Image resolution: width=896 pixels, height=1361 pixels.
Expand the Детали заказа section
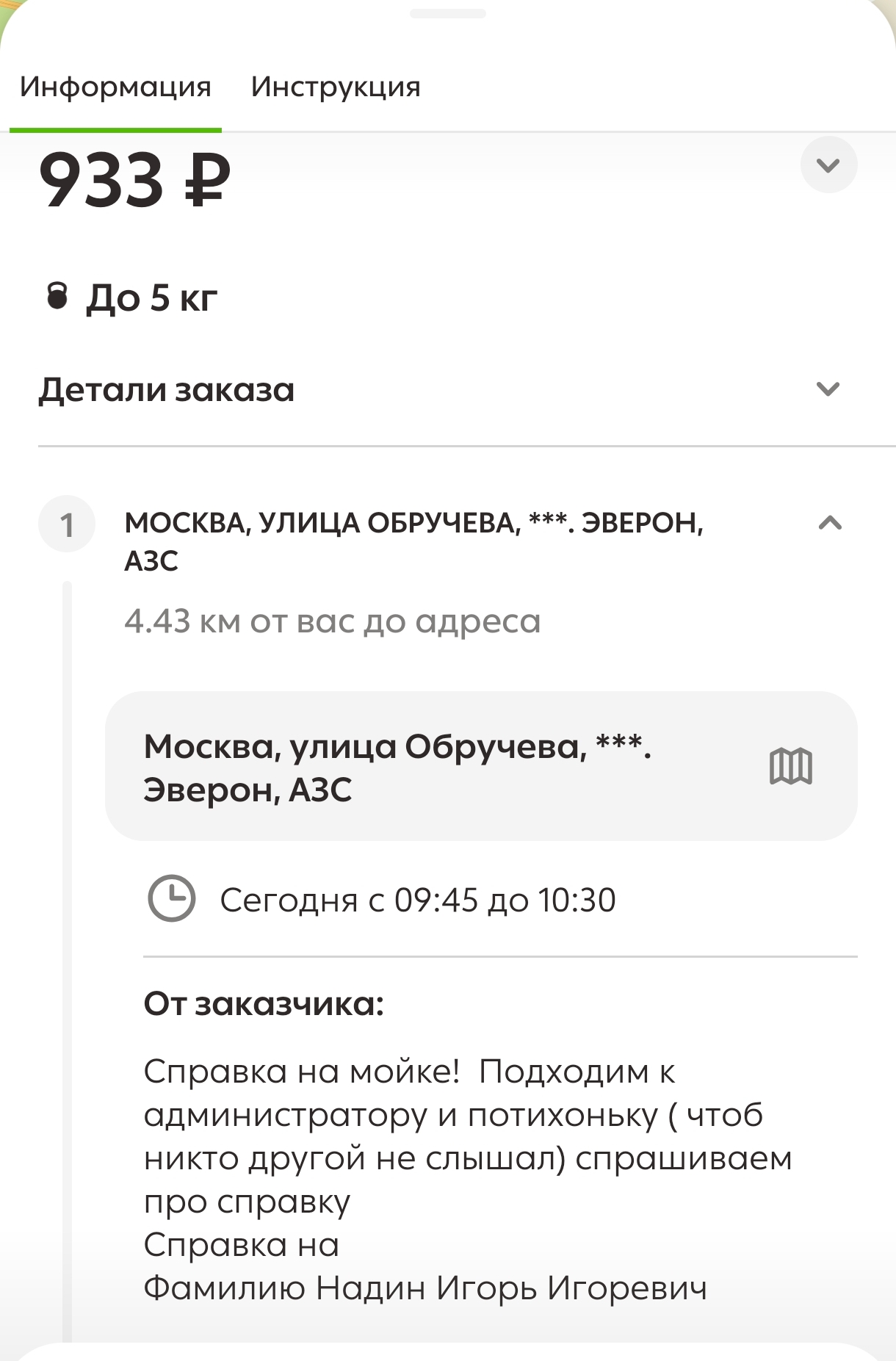coord(828,389)
